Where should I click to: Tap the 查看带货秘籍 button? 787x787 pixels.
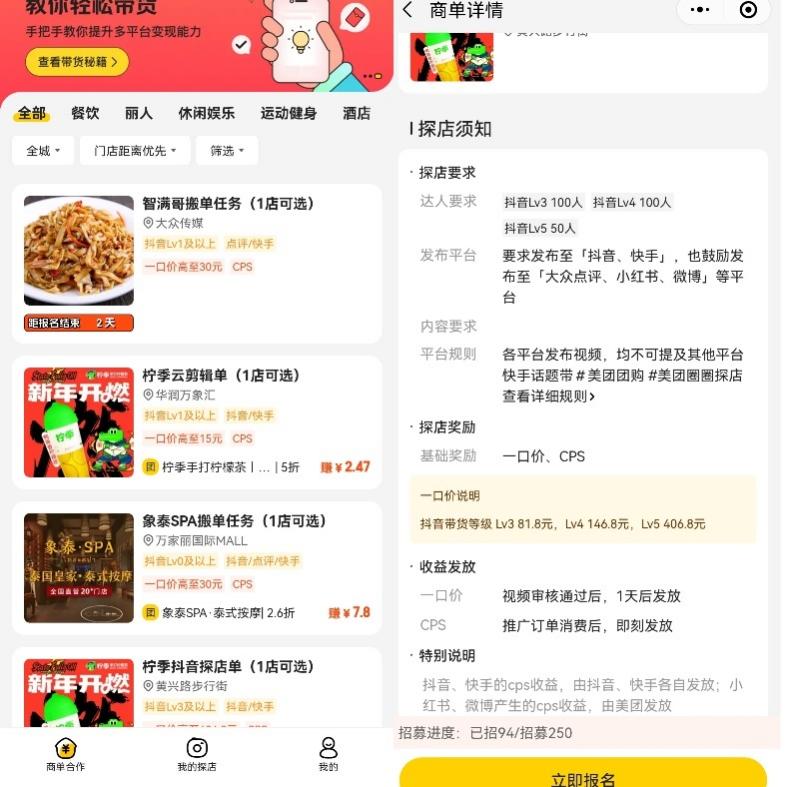click(77, 62)
